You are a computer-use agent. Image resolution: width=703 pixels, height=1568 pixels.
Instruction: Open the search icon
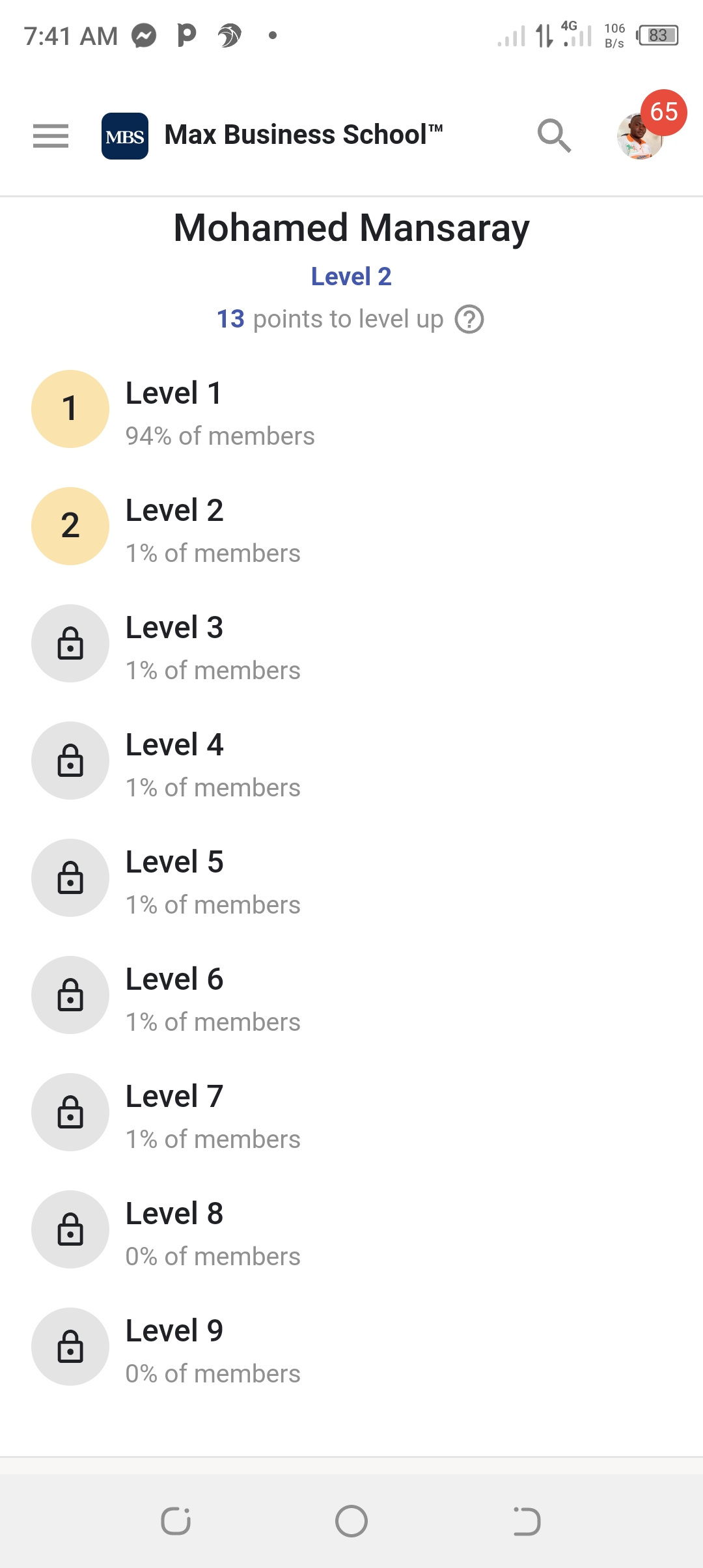coord(554,135)
